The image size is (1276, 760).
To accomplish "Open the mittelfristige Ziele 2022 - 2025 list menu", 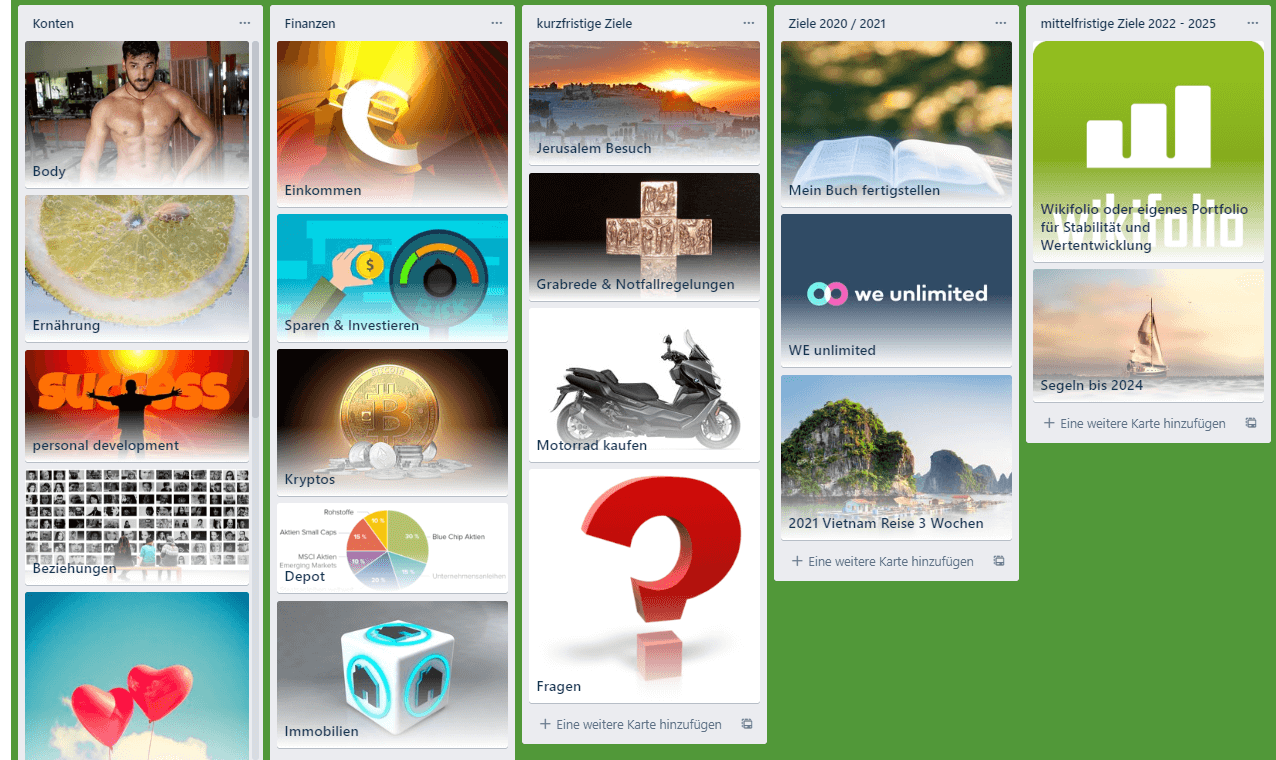I will pos(1253,23).
